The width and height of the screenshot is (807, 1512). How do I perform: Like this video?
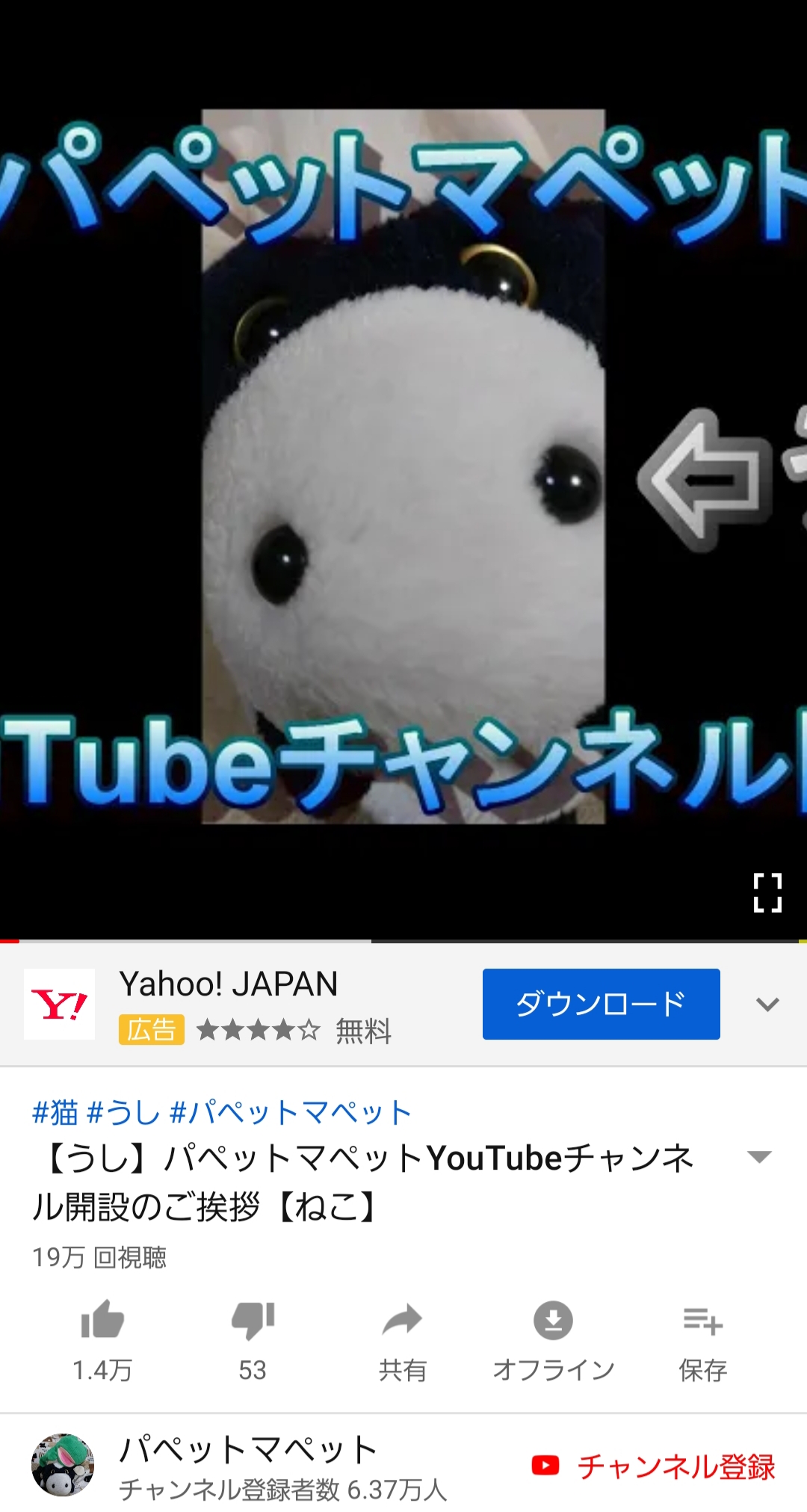click(102, 1339)
